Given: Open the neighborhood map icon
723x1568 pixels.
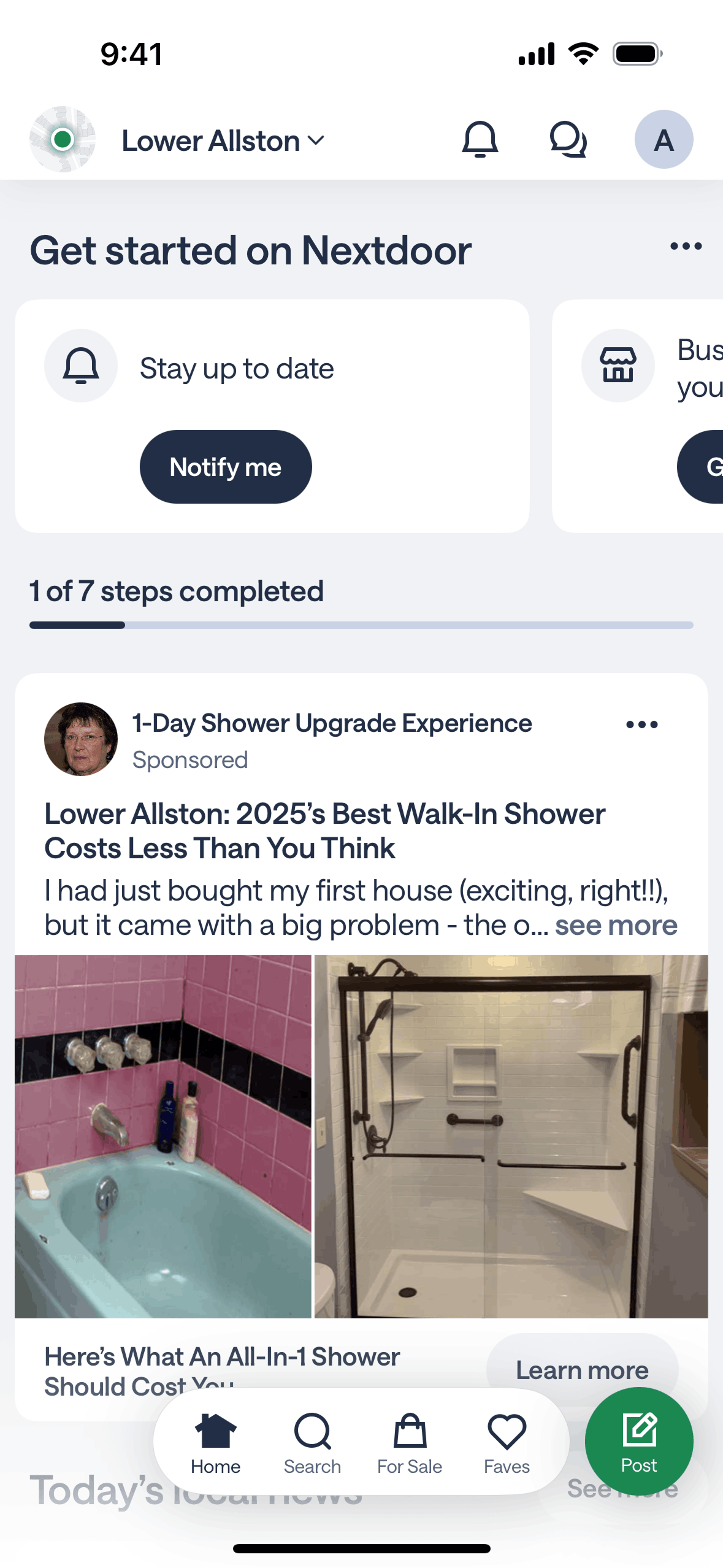Looking at the screenshot, I should 63,140.
